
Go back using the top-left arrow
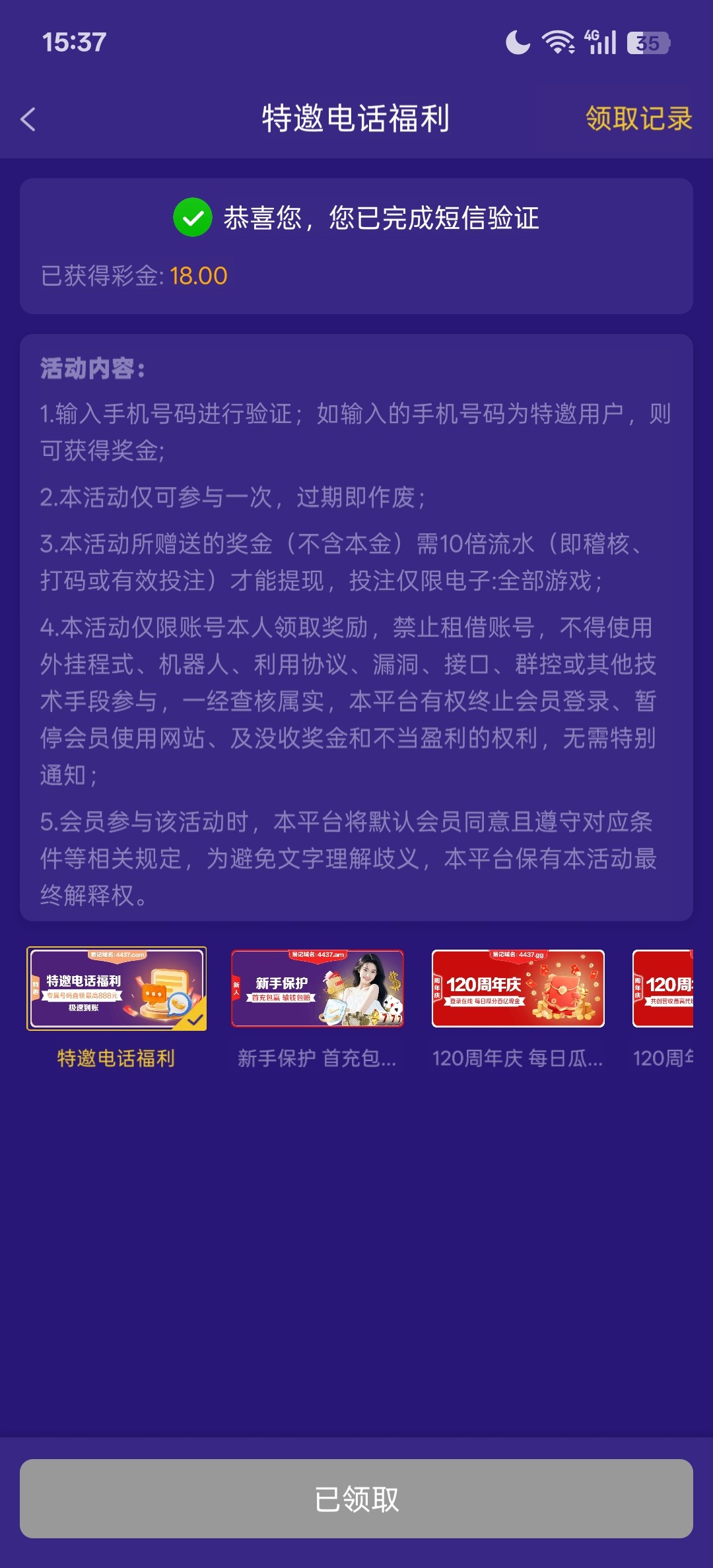pyautogui.click(x=28, y=119)
